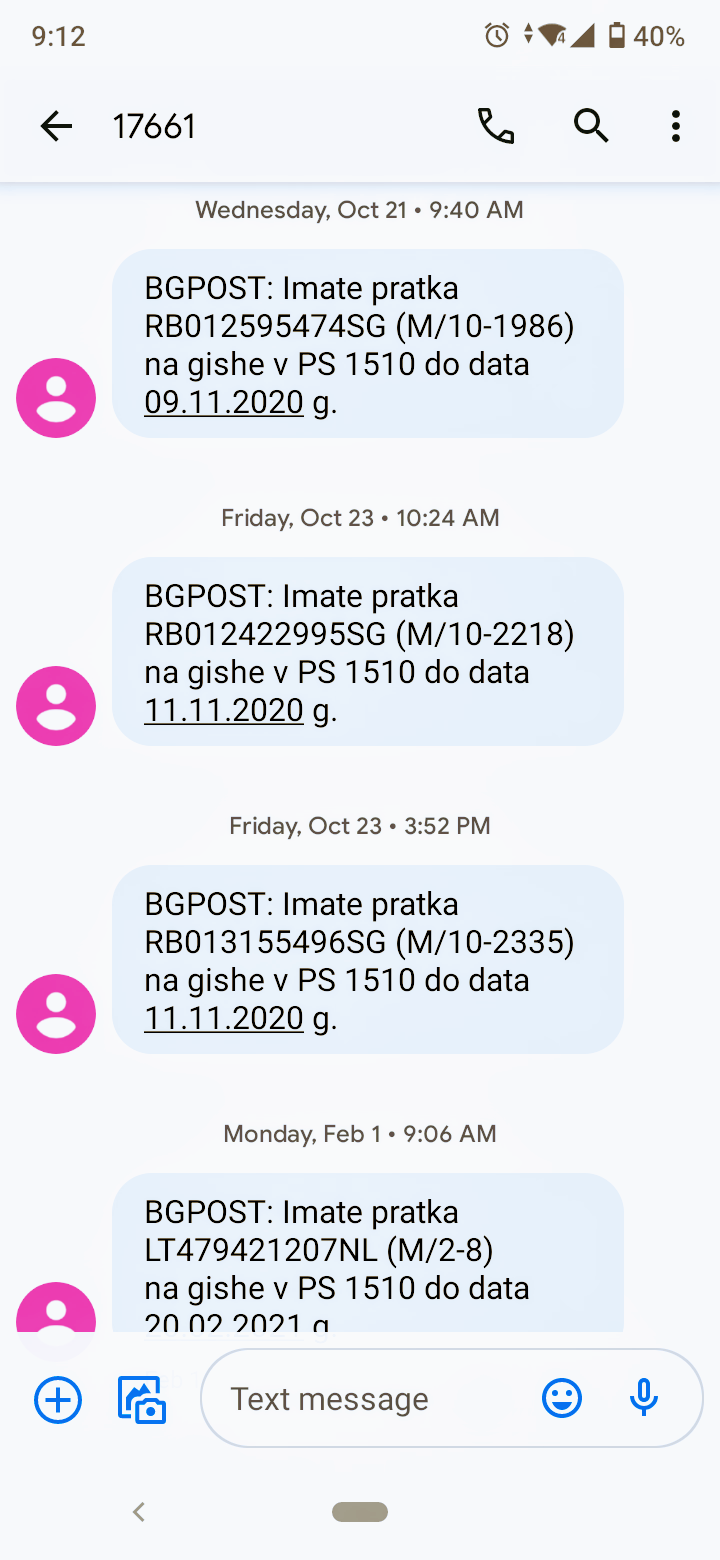Tap the system back button
The width and height of the screenshot is (720, 1560).
(x=139, y=1512)
